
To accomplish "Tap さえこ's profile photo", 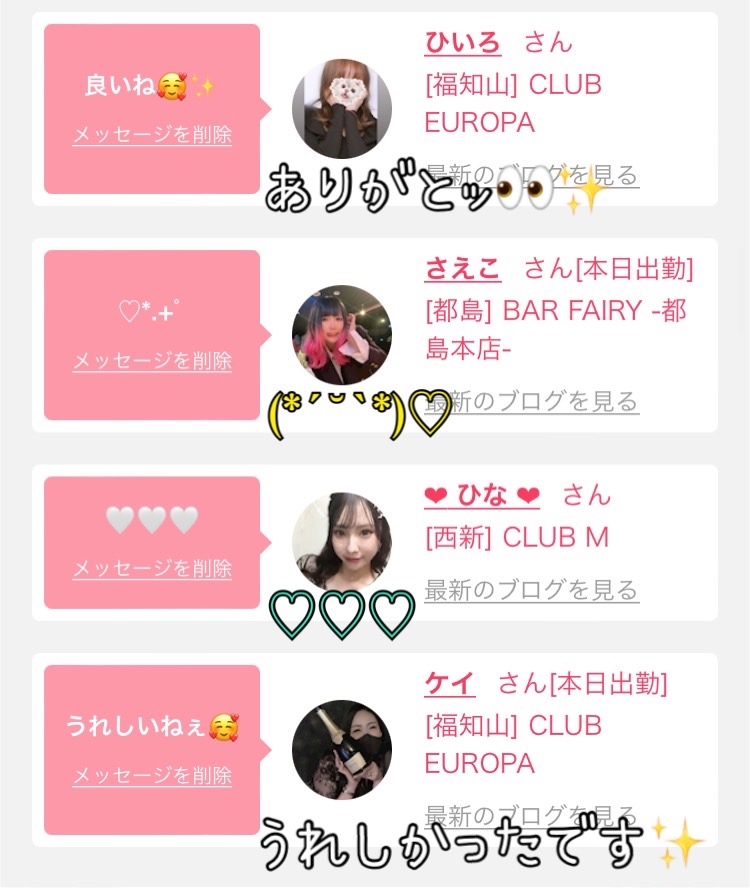I will click(x=342, y=335).
